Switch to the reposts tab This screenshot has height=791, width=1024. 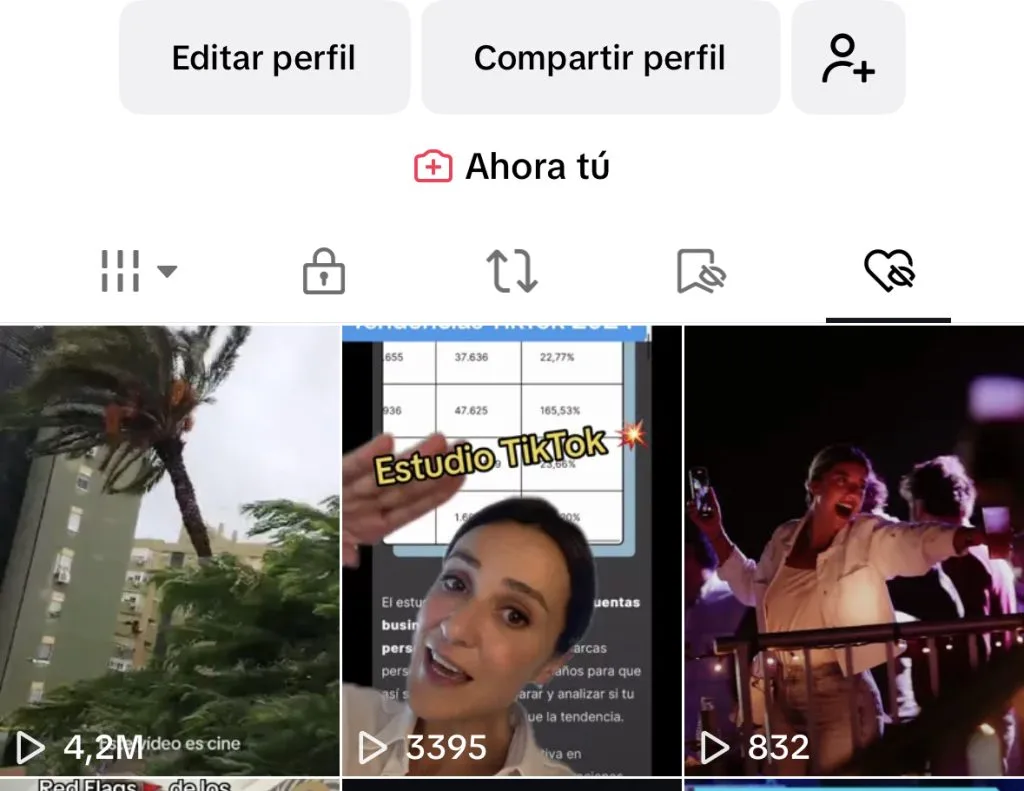511,271
